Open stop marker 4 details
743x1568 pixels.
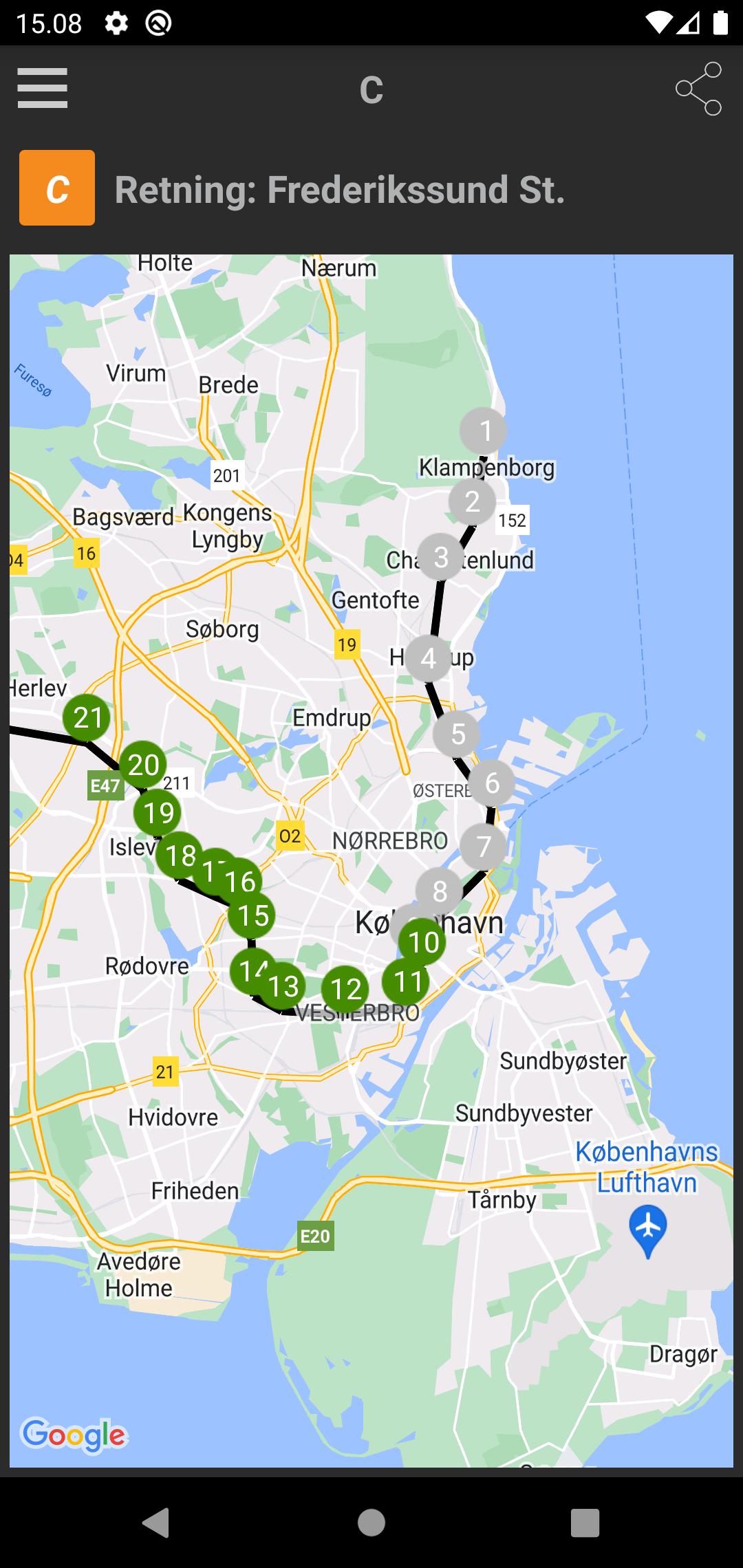pyautogui.click(x=428, y=658)
